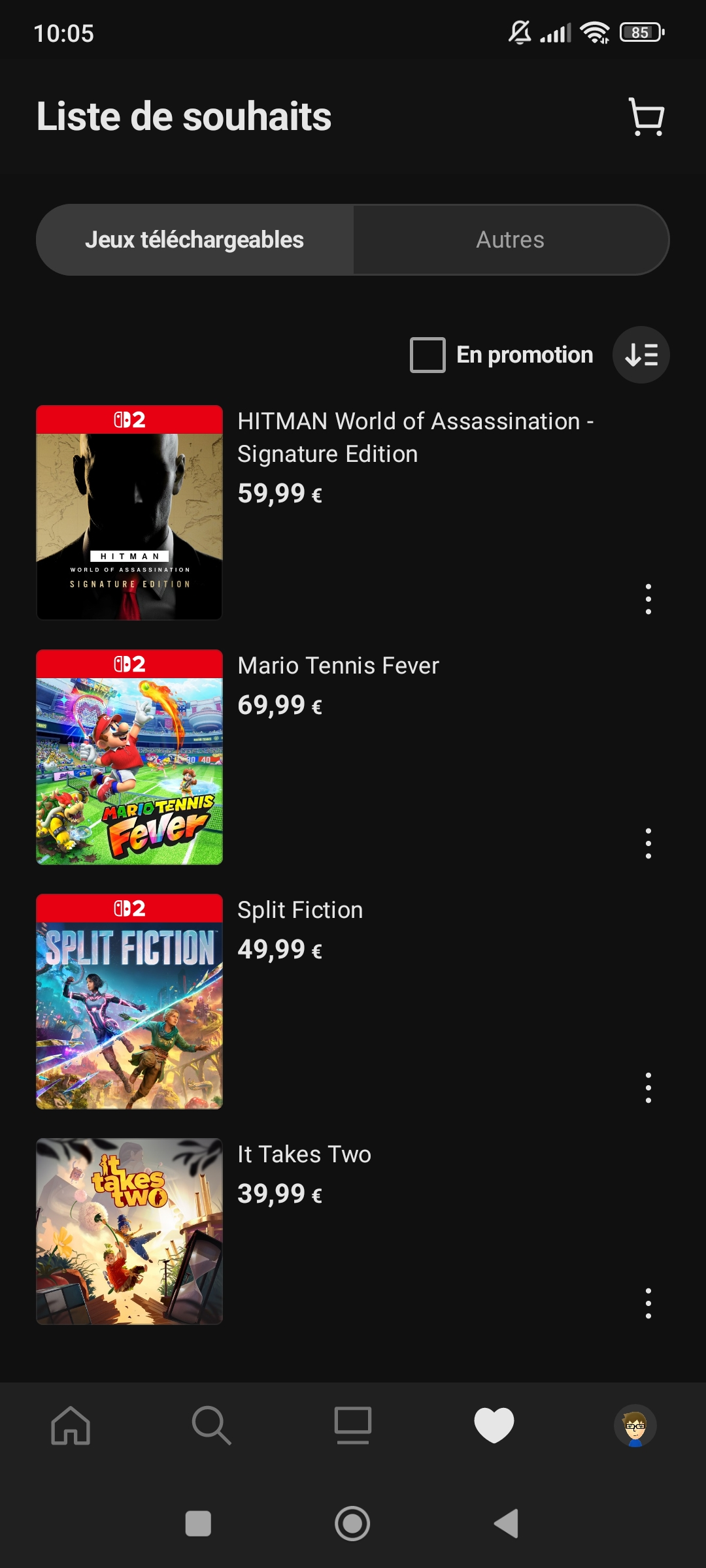
Task: Select the Jeux téléchargeables tab
Action: (x=195, y=240)
